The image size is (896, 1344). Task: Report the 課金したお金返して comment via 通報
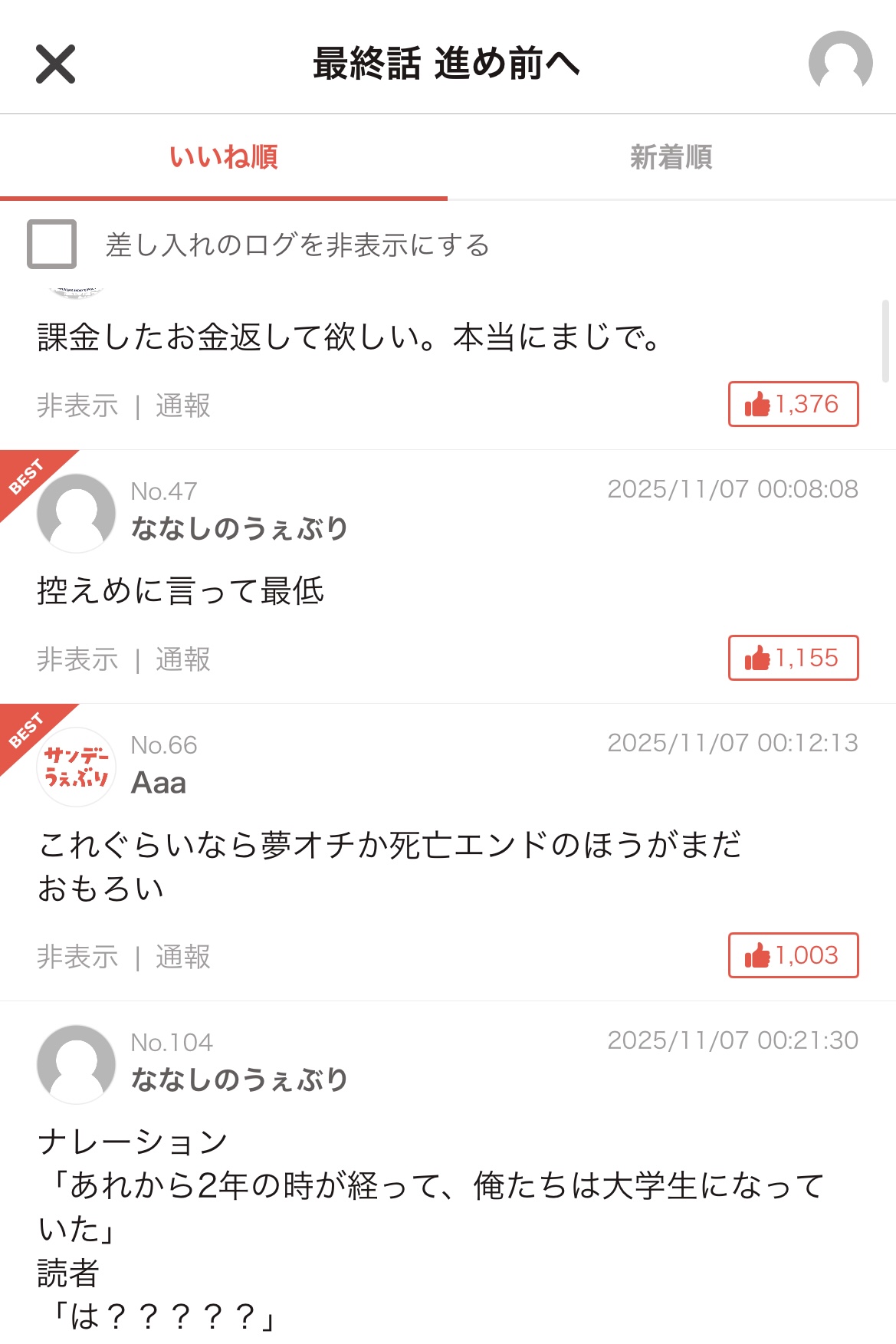point(183,406)
